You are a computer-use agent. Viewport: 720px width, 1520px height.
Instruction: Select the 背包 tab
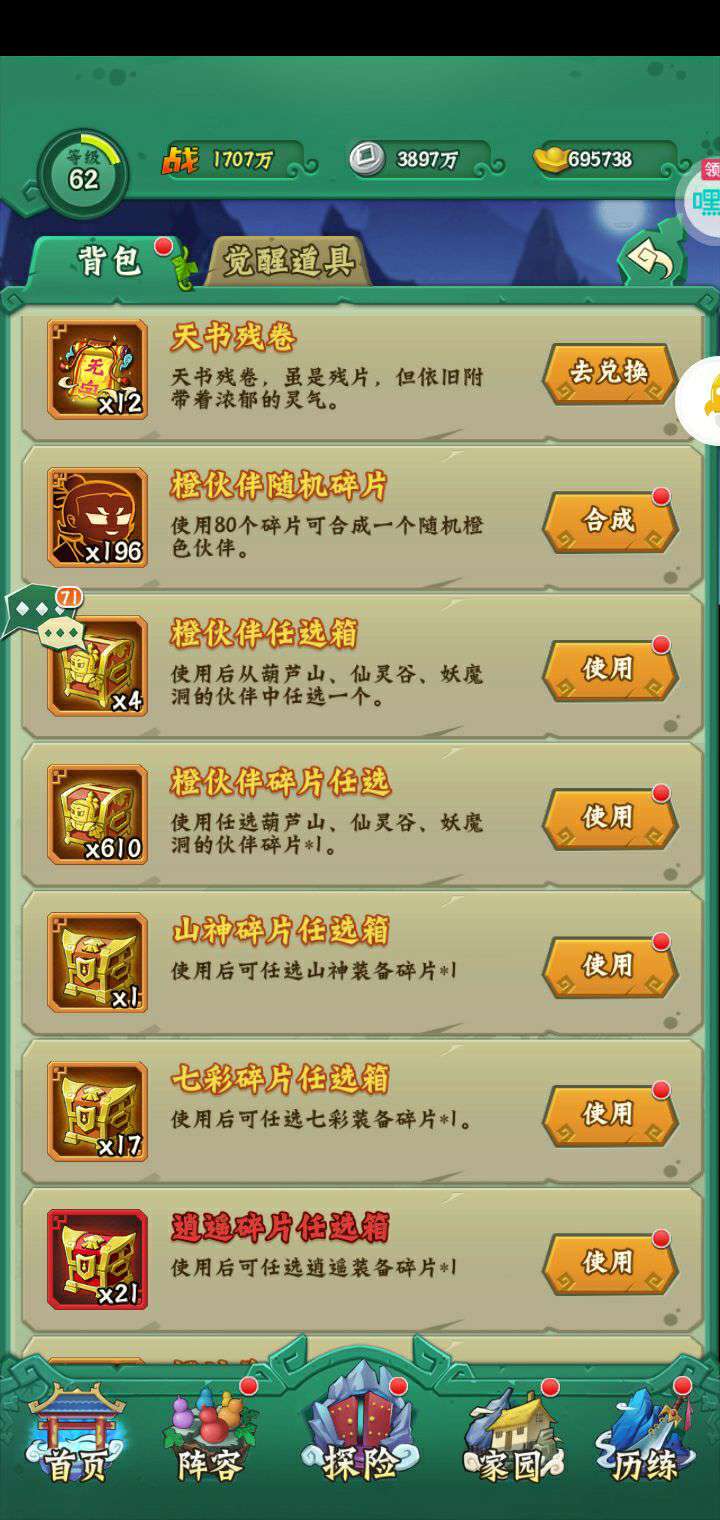click(x=110, y=261)
